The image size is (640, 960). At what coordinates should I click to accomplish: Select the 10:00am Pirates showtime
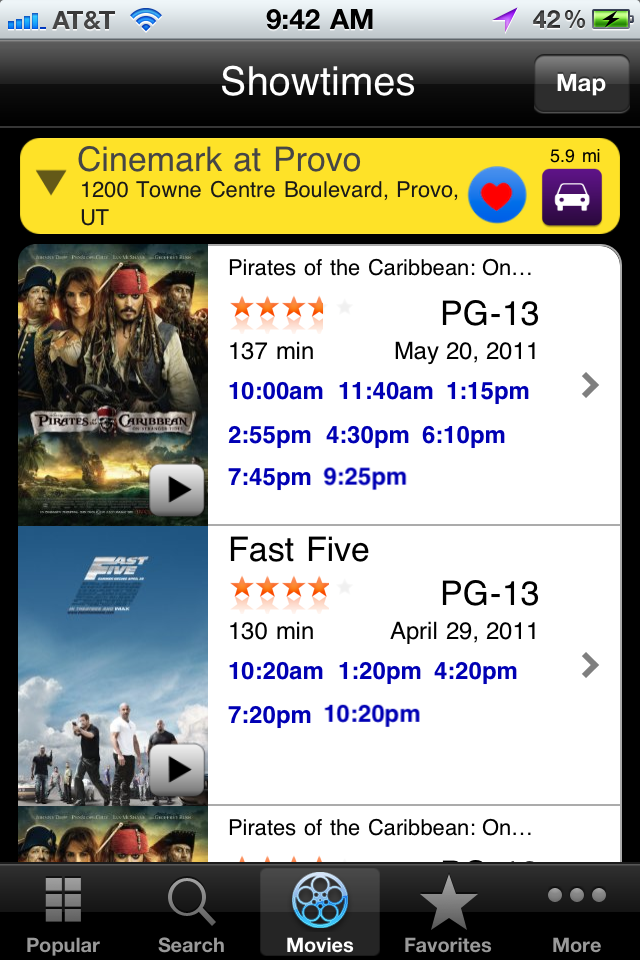276,391
